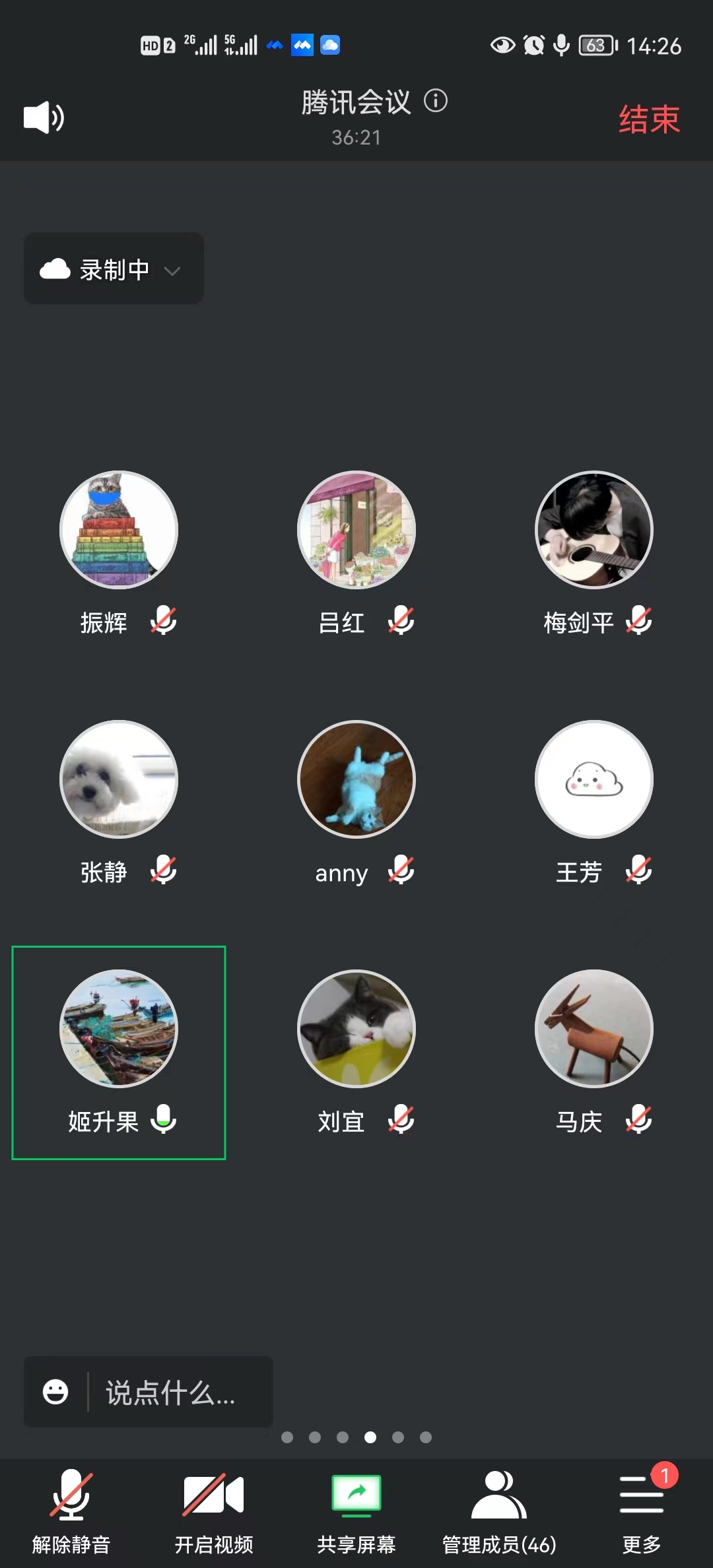This screenshot has width=713, height=1568.
Task: Open the emoji picker in chat box
Action: pyautogui.click(x=55, y=1392)
